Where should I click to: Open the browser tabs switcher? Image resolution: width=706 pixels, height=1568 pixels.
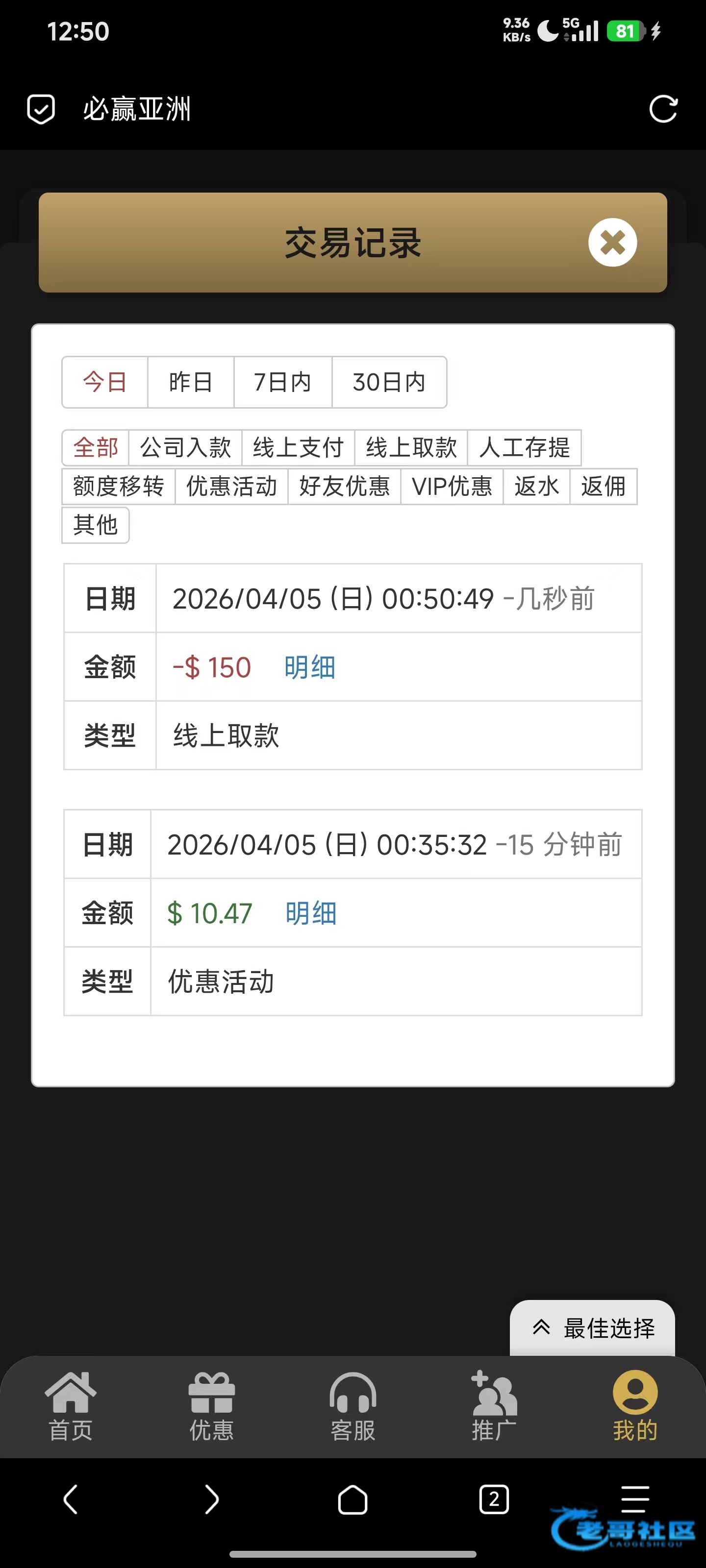coord(494,1499)
